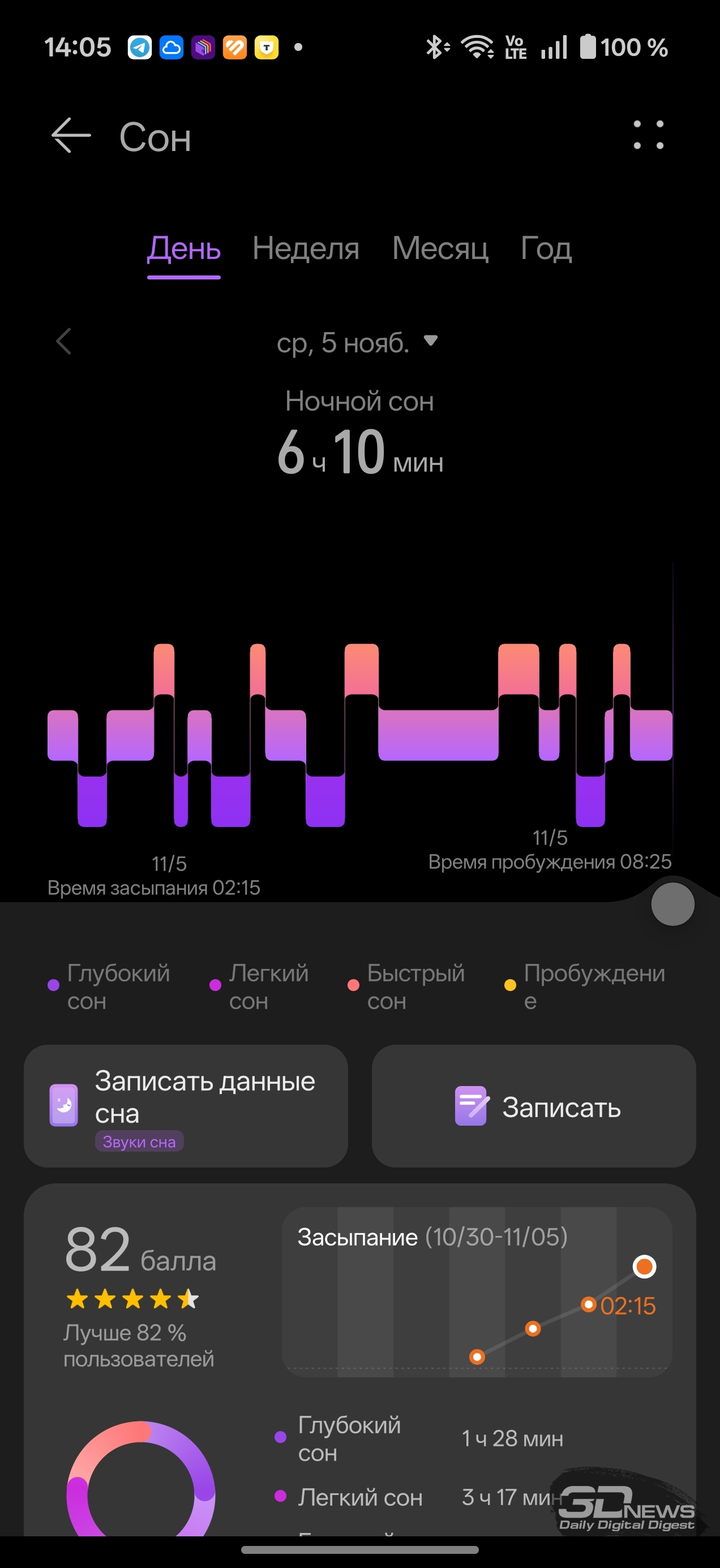
Task: Go to the previous day's sleep data
Action: tap(64, 342)
